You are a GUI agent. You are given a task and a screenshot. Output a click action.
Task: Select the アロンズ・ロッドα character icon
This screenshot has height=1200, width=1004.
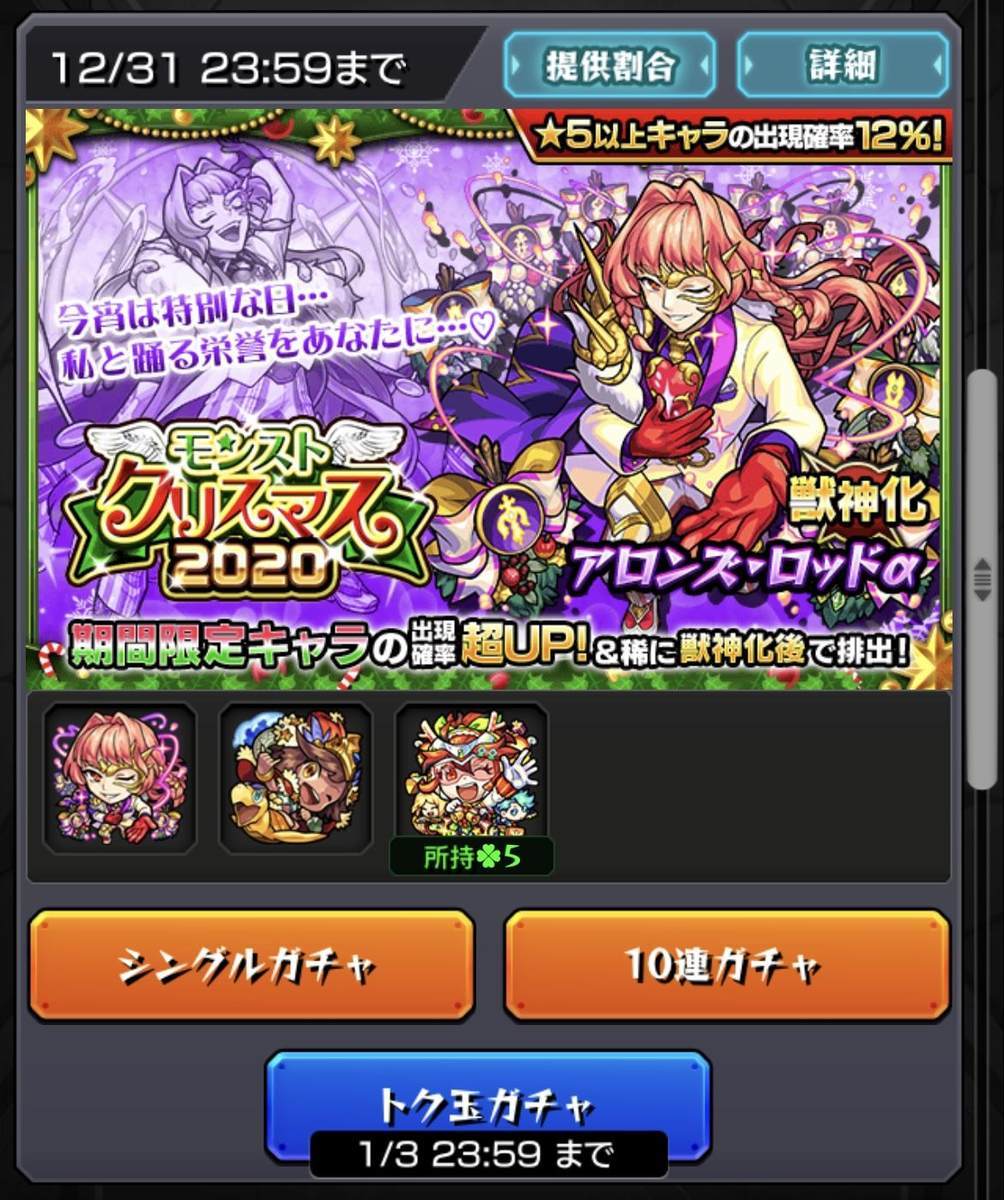pos(120,776)
